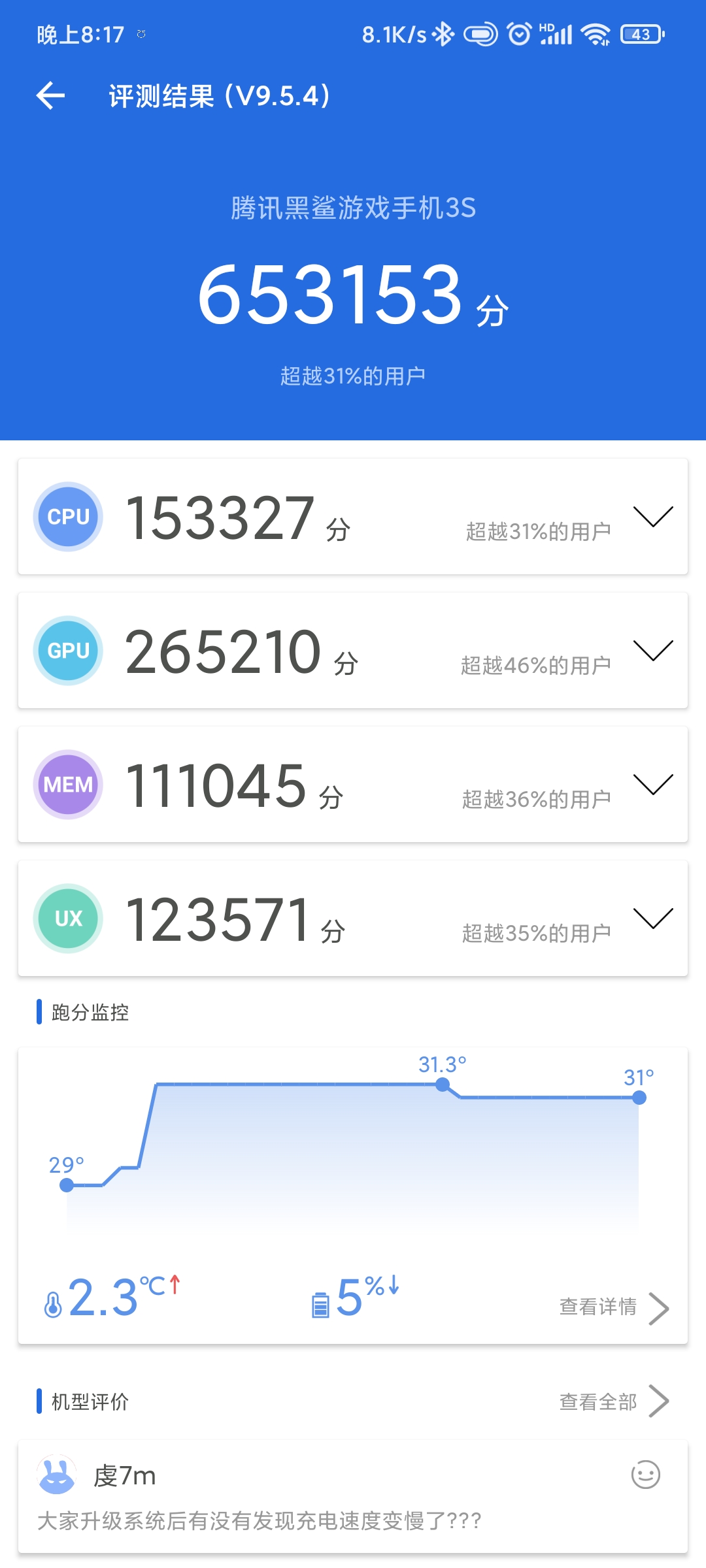The image size is (706, 1568).
Task: Expand the CPU score details
Action: pos(652,517)
